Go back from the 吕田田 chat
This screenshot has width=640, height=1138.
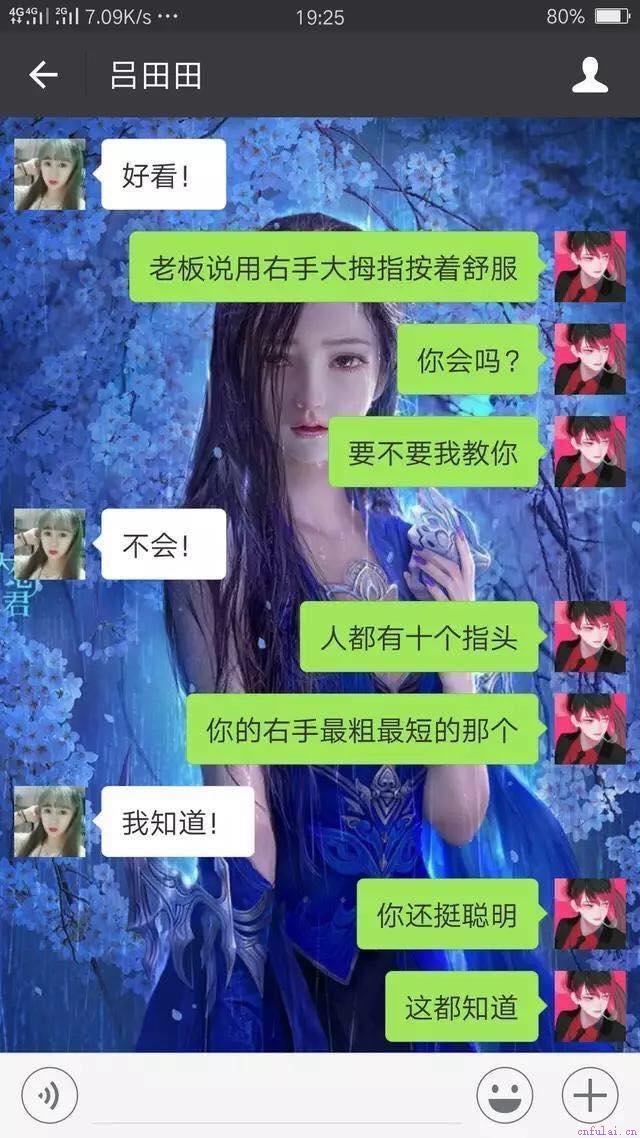43,75
